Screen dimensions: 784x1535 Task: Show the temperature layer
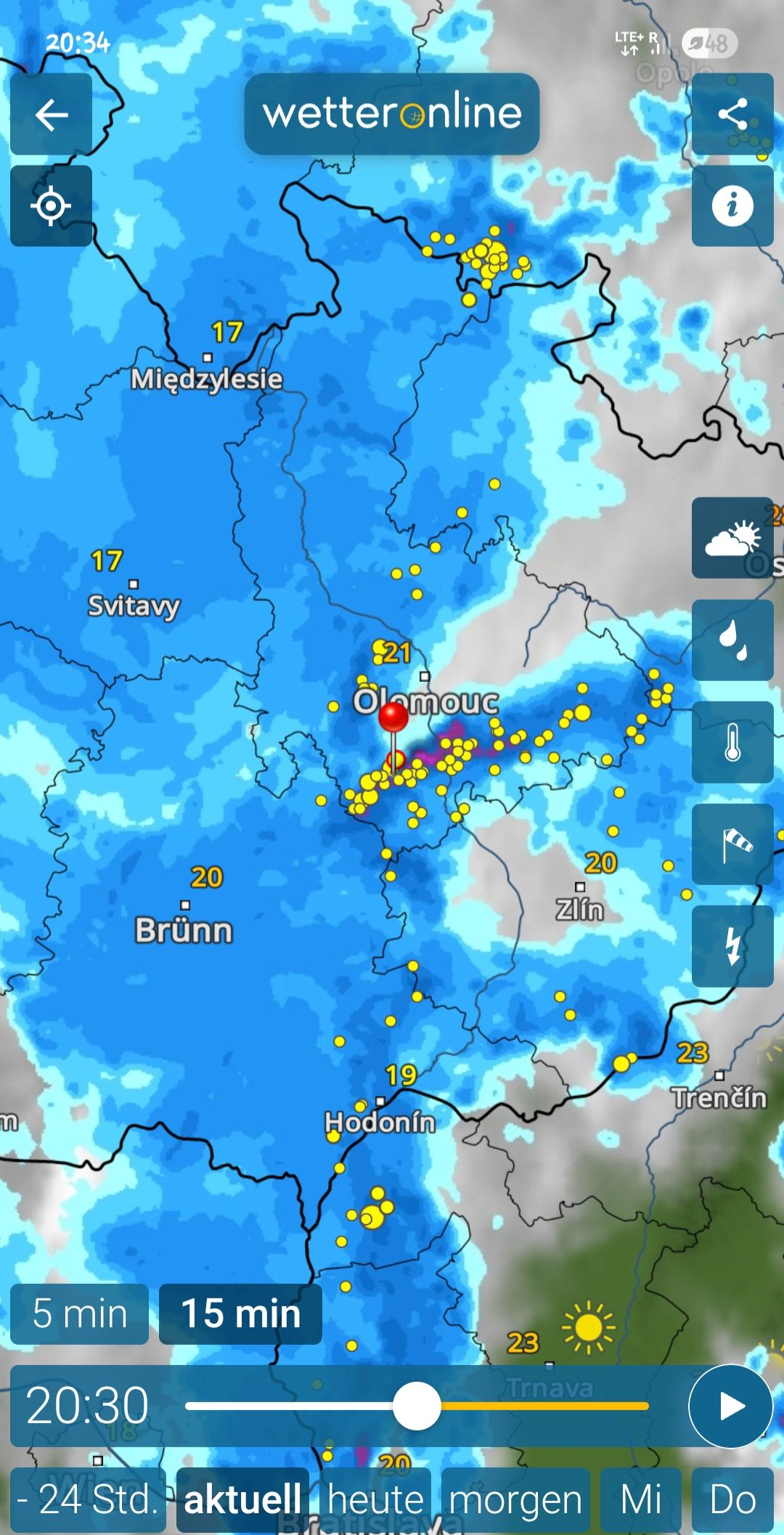tap(732, 742)
